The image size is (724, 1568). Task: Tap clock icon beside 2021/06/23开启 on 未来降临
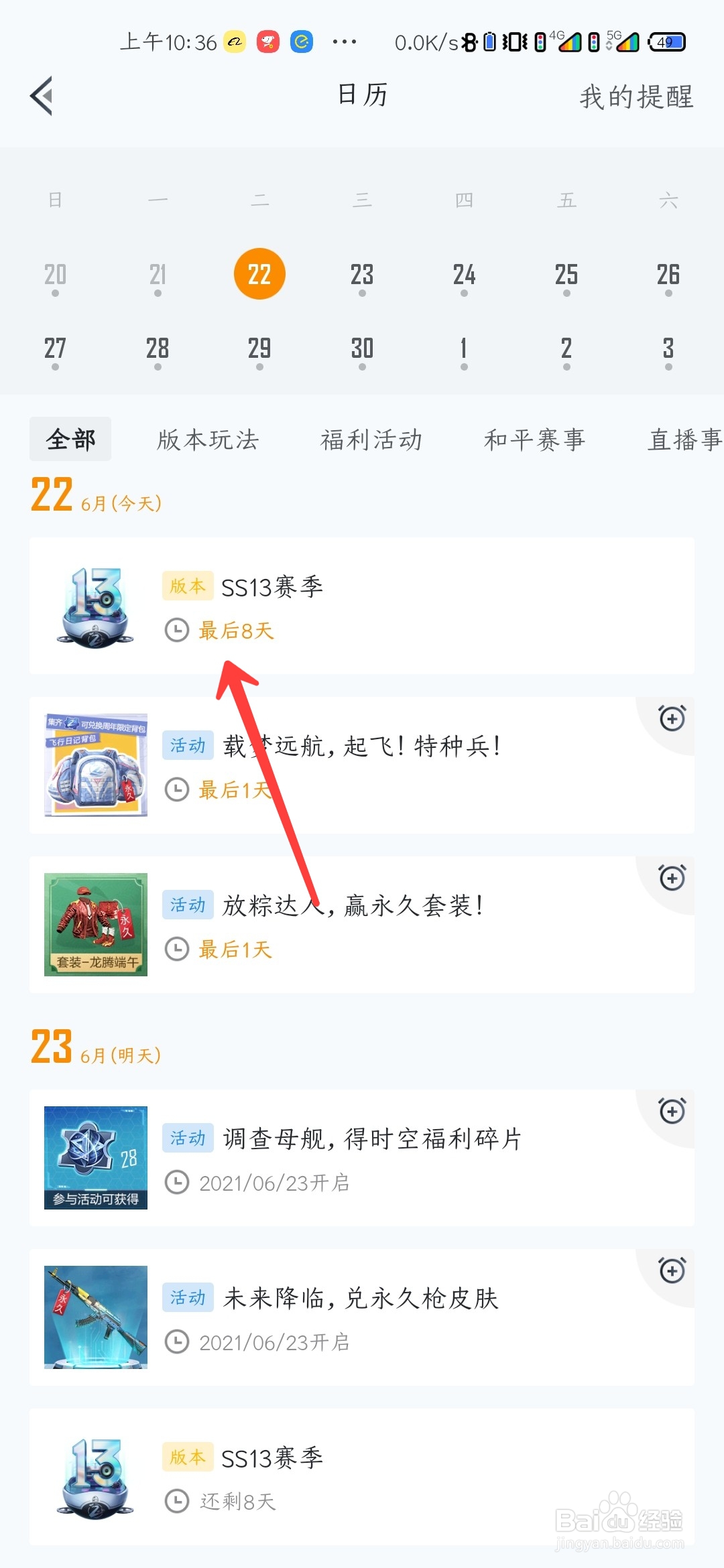[176, 1342]
